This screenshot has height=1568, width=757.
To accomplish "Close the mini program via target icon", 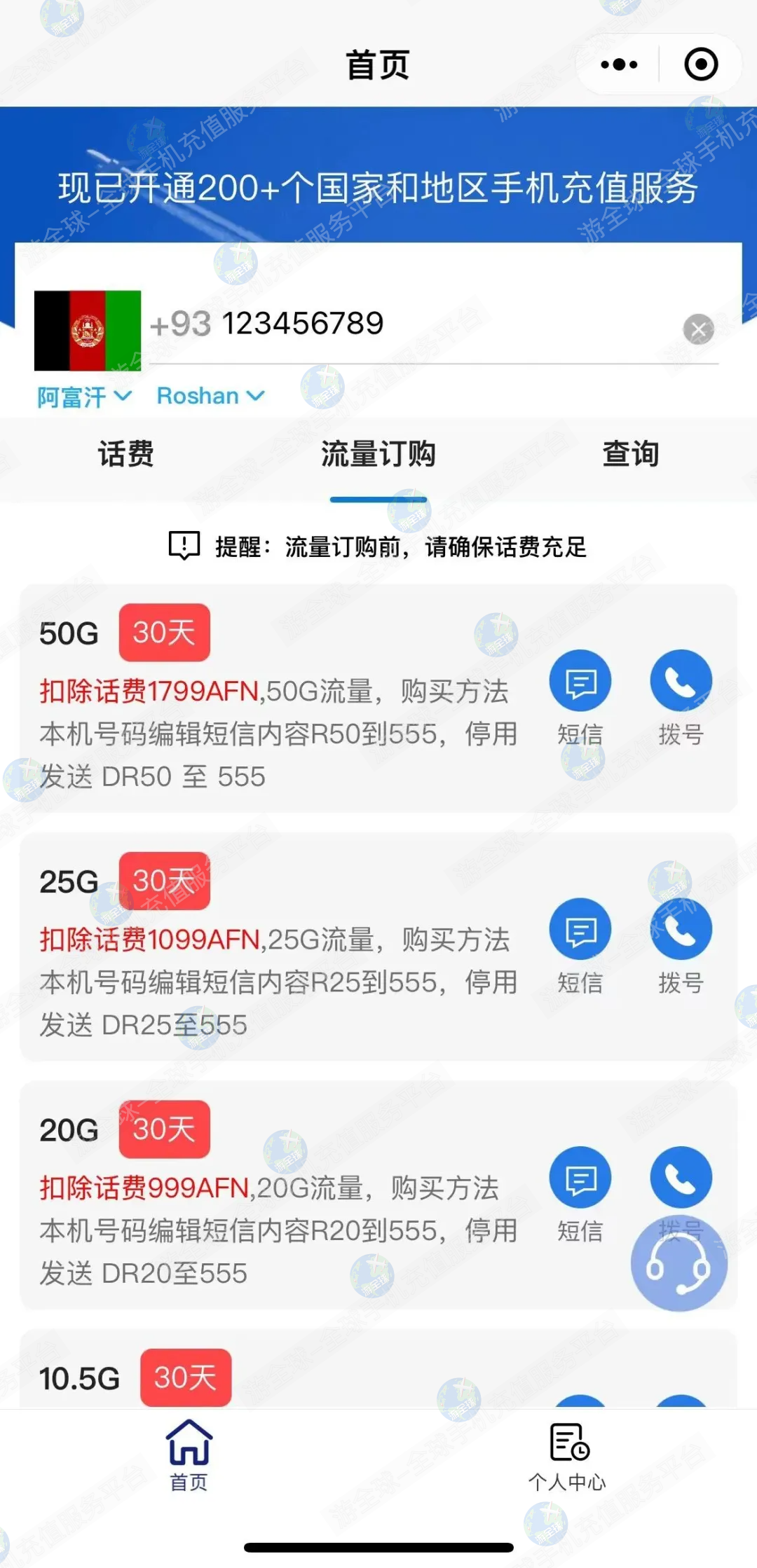I will pos(700,65).
